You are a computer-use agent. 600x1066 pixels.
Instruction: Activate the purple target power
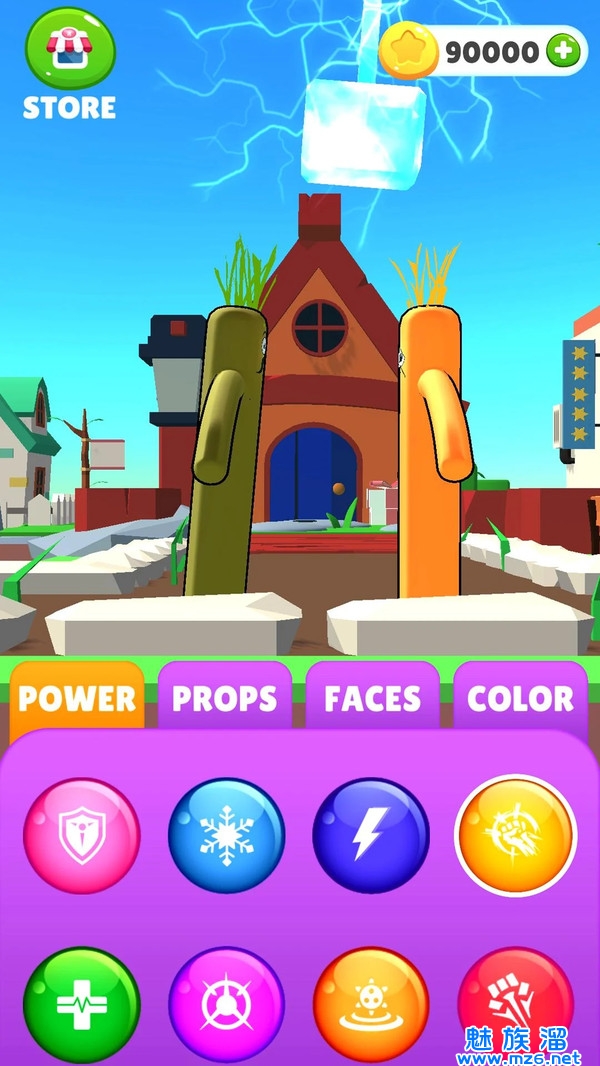point(227,1004)
